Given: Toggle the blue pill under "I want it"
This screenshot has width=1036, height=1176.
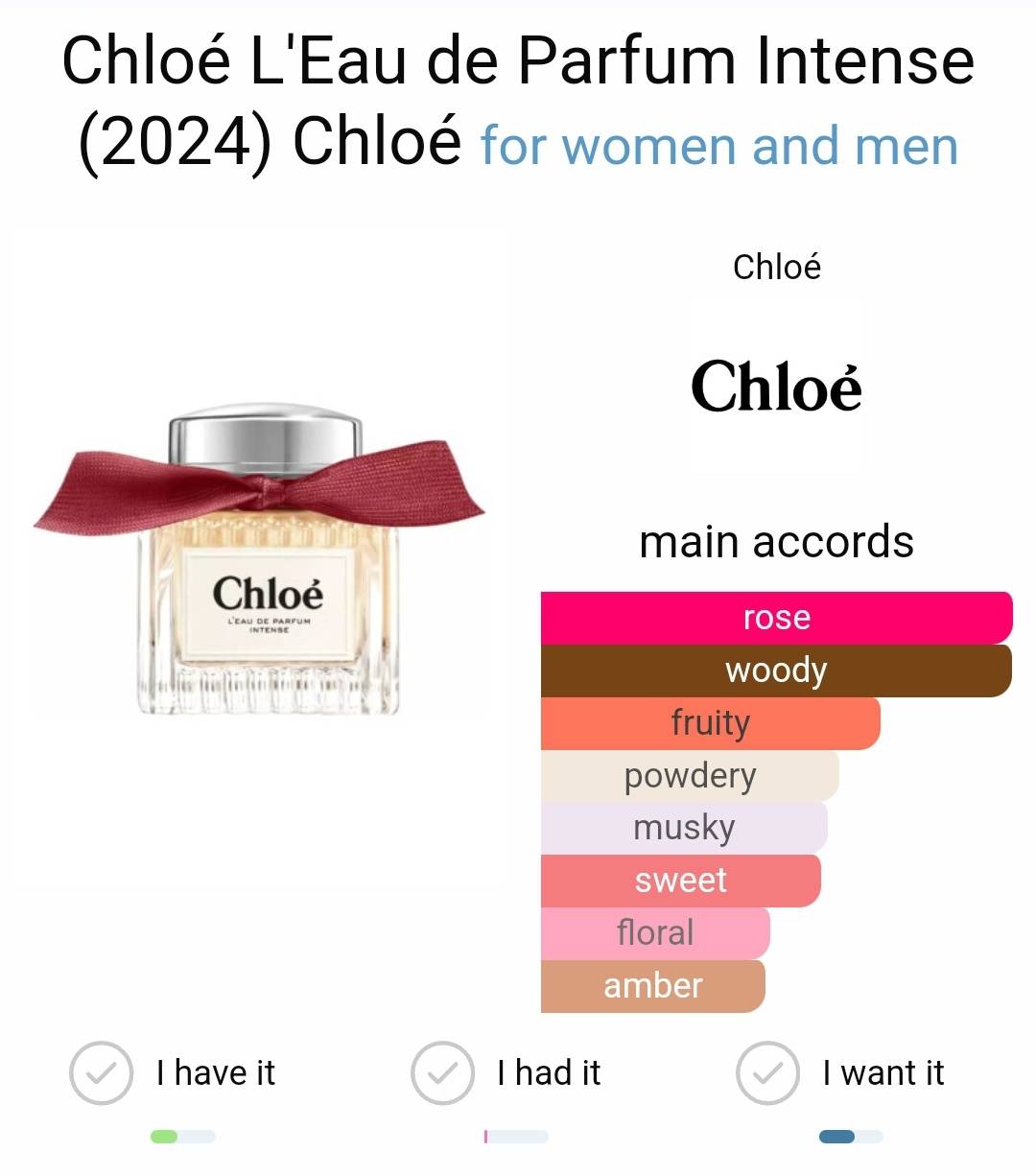Looking at the screenshot, I should [836, 1138].
